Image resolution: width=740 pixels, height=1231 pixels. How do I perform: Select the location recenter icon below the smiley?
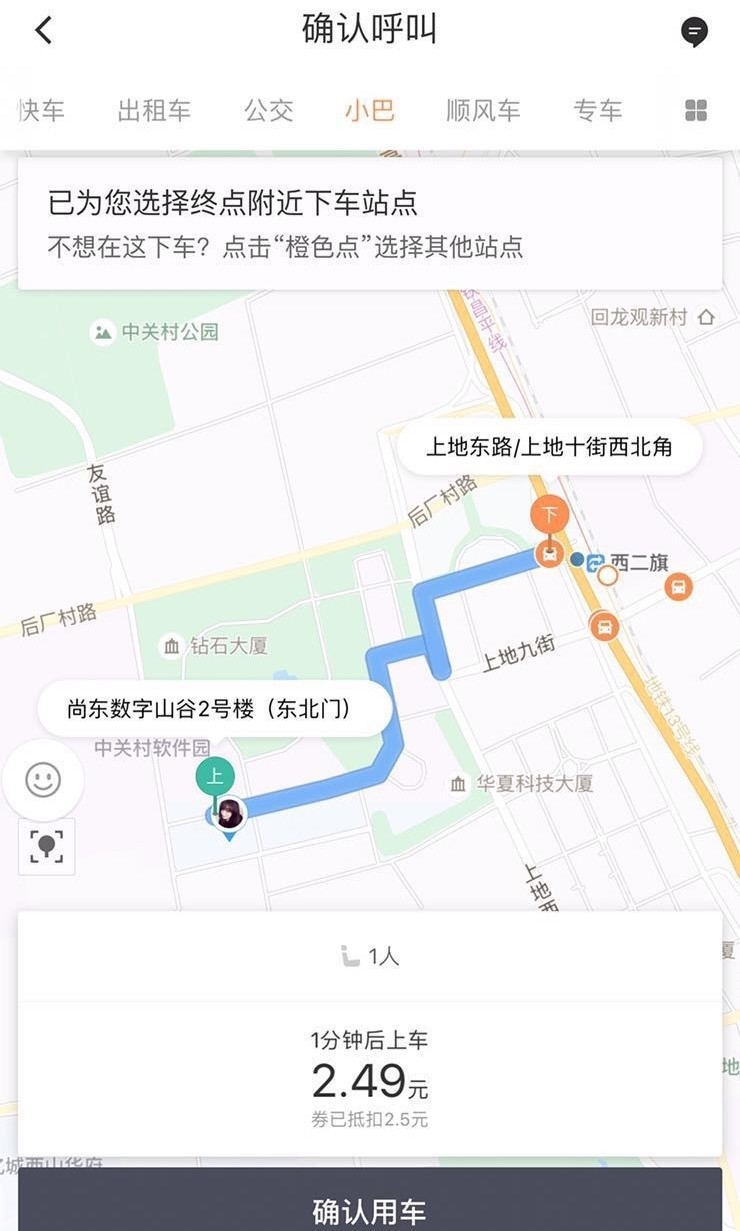click(x=45, y=845)
